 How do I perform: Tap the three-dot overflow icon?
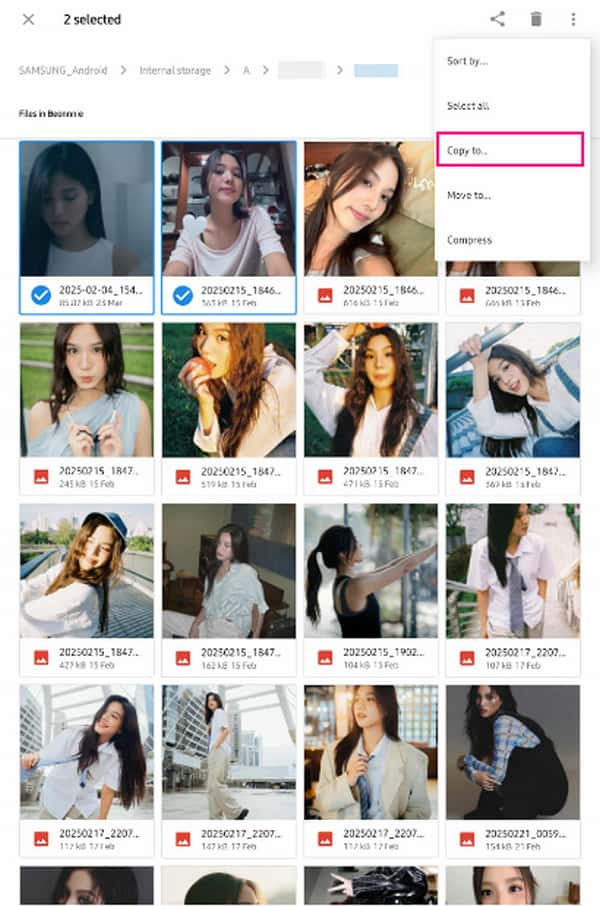[573, 19]
